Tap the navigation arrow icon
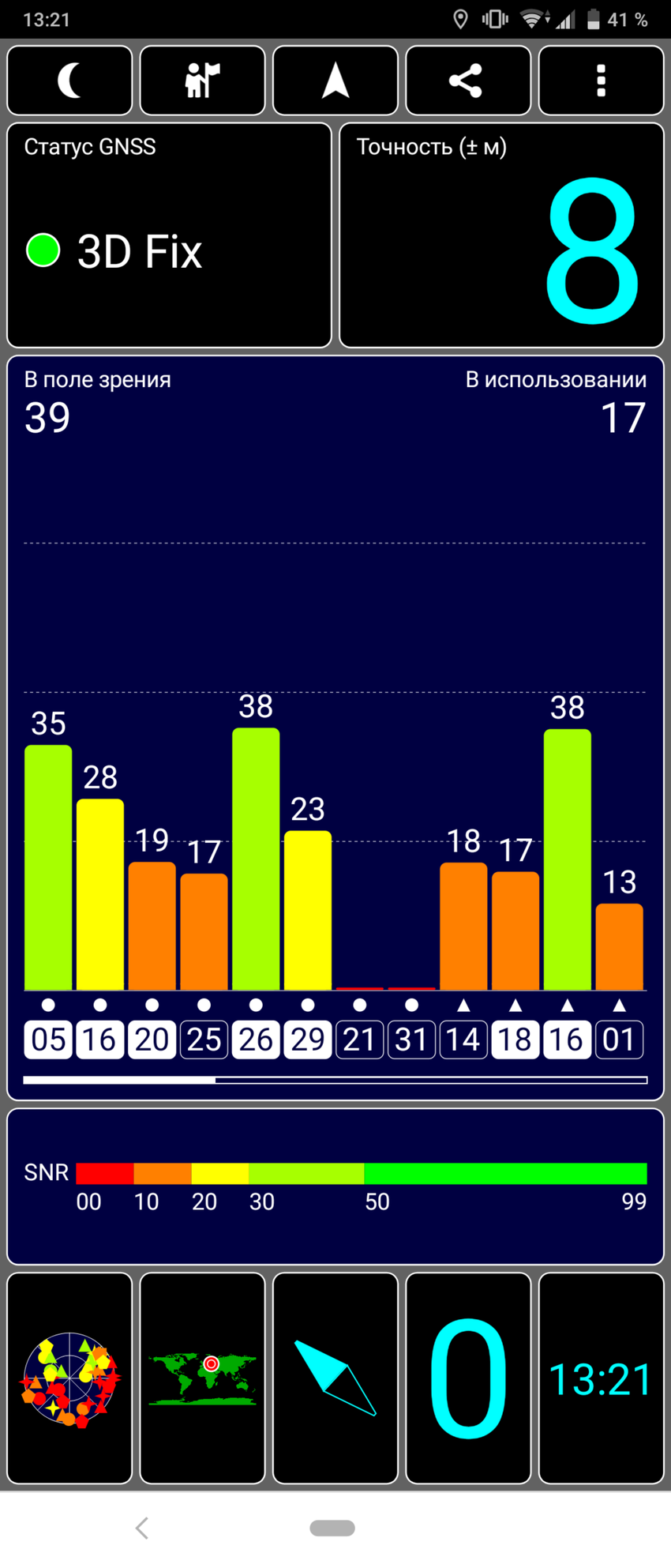The width and height of the screenshot is (671, 1568). point(335,81)
